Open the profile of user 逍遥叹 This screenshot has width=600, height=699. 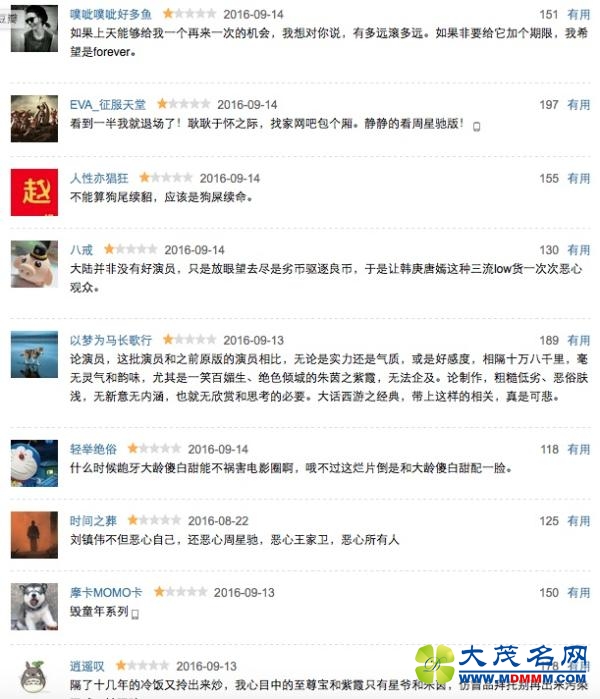87,665
